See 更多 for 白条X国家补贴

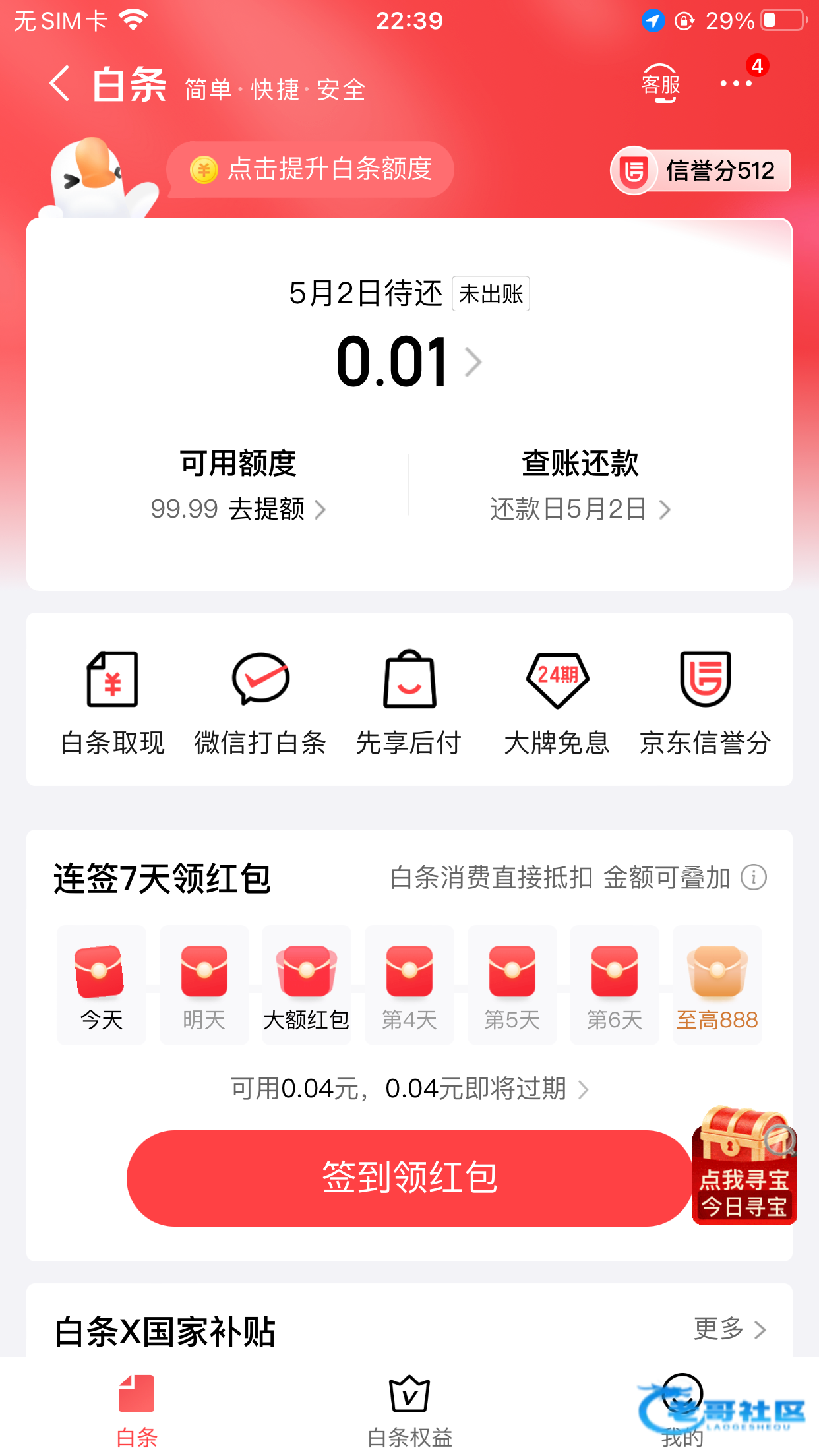click(x=730, y=1329)
